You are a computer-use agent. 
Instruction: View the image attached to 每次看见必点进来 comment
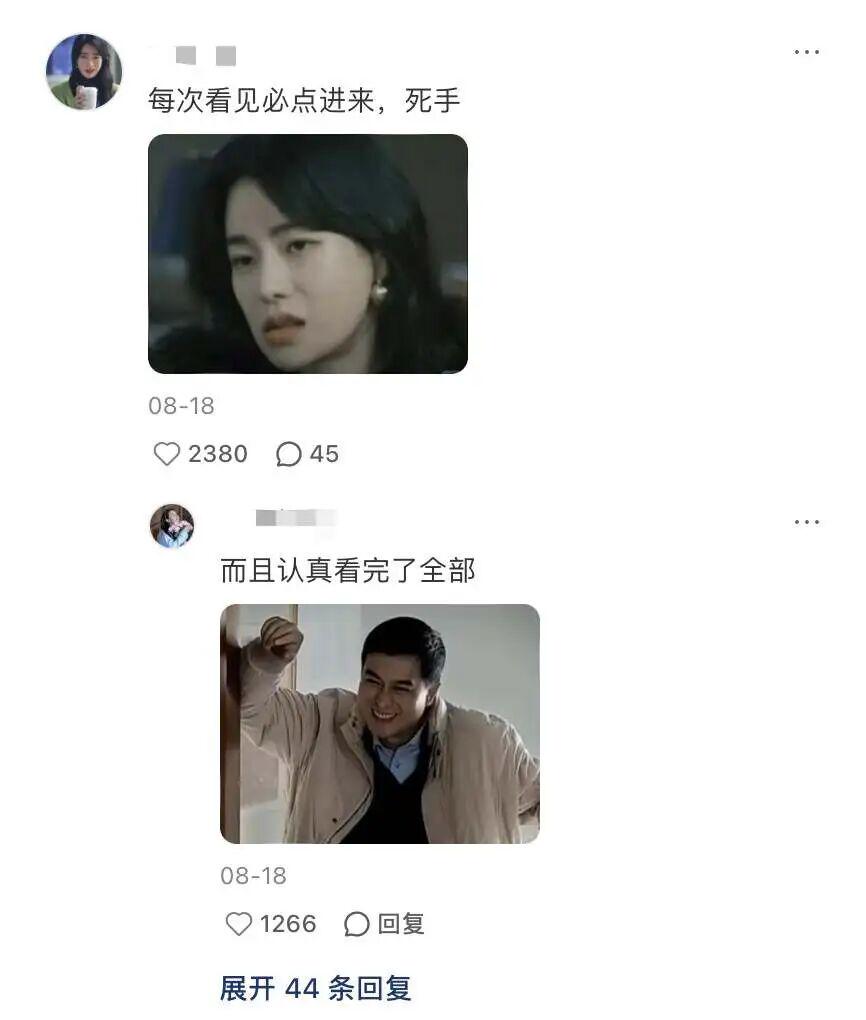tap(308, 254)
